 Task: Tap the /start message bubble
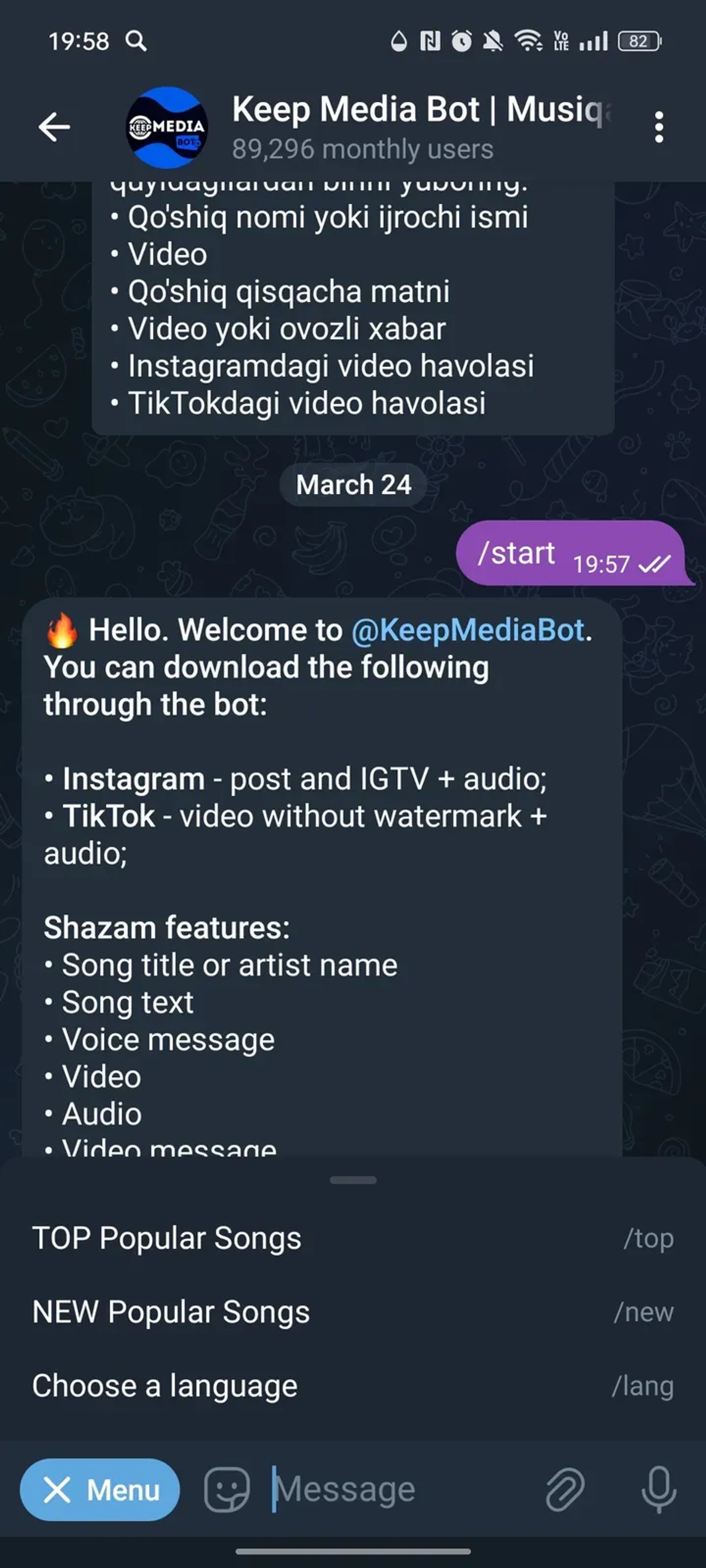click(x=517, y=553)
